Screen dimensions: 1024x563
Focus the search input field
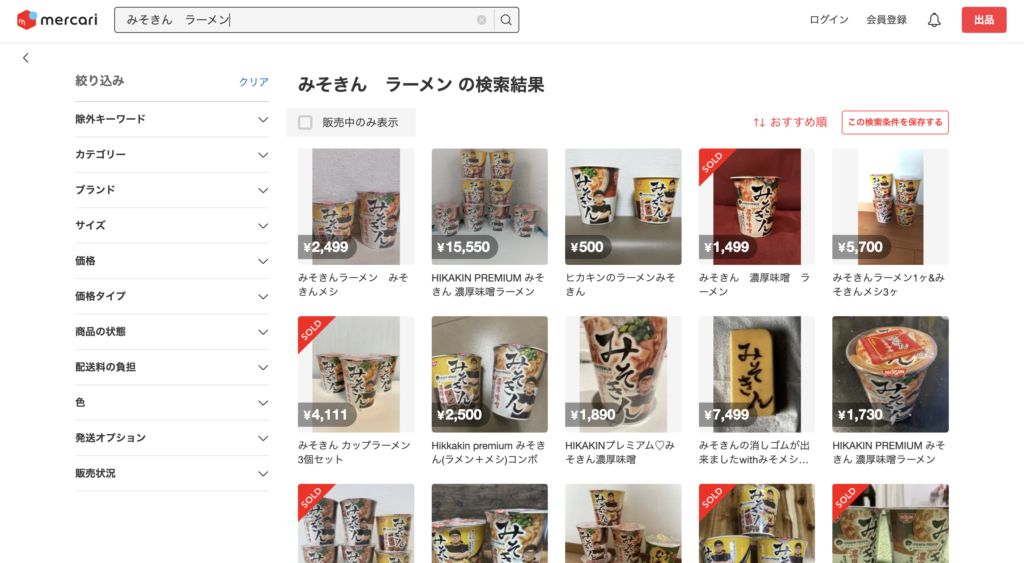tap(300, 20)
